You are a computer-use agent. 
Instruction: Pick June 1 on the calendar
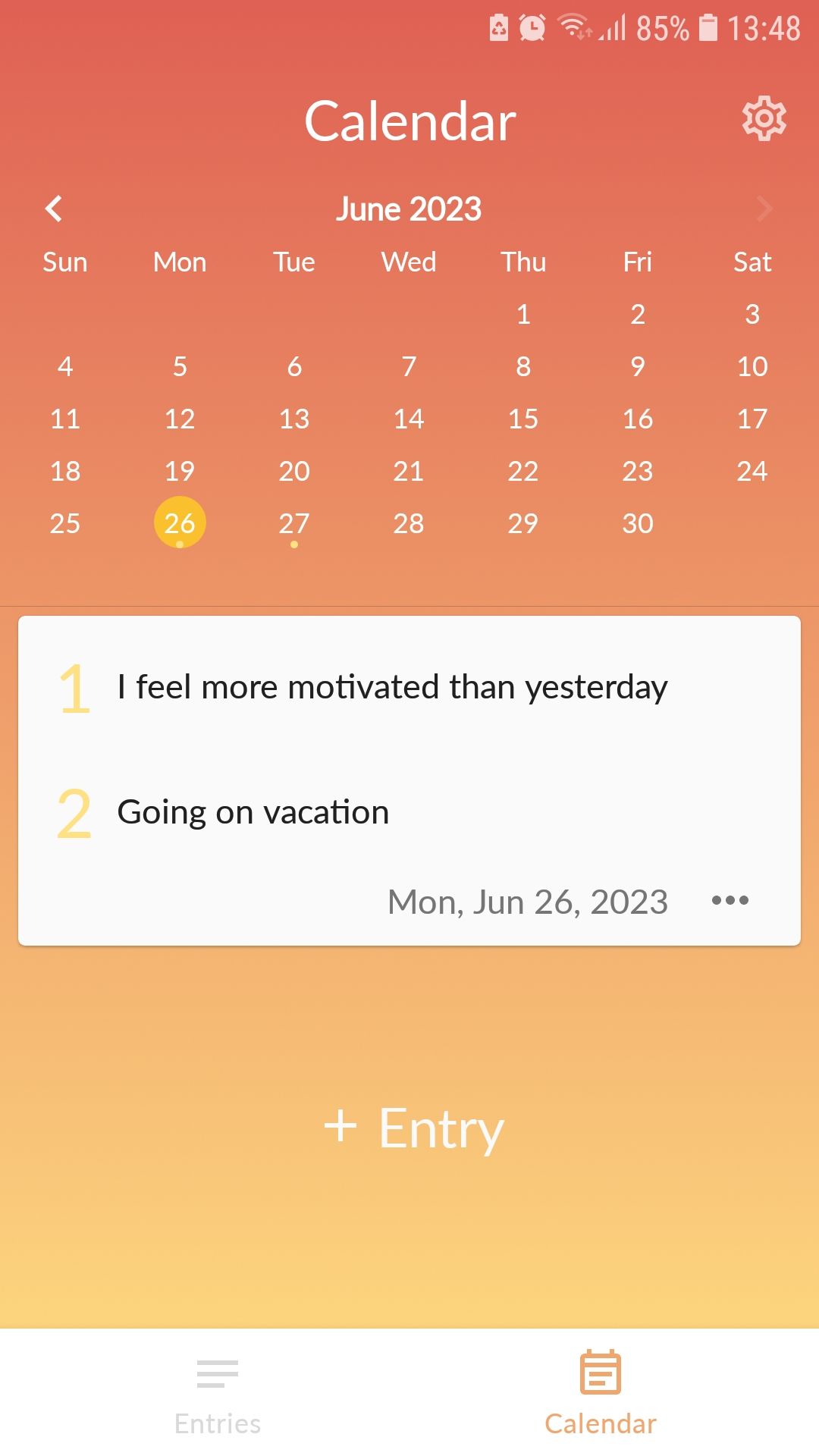click(x=523, y=314)
